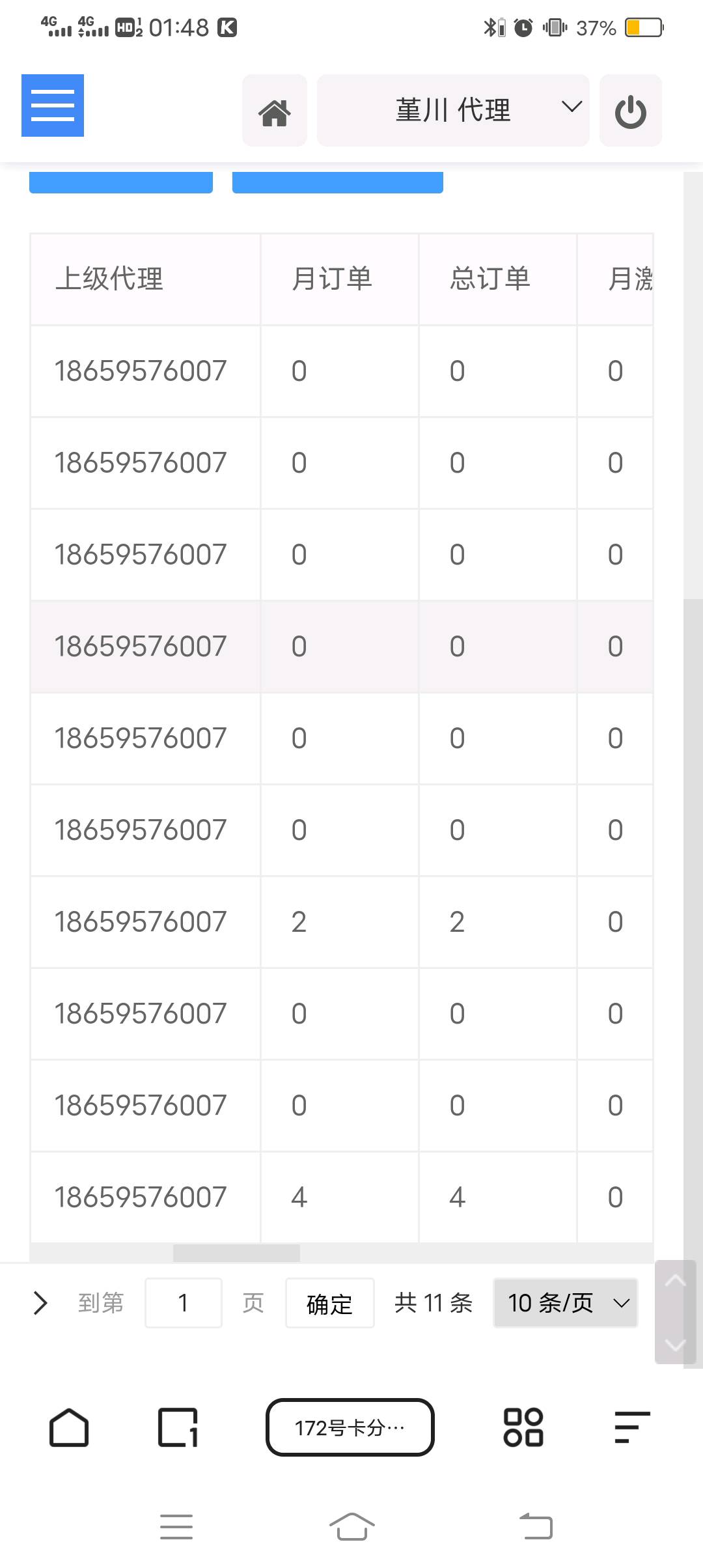
Task: Open the blue hamburger drawer menu
Action: point(53,105)
